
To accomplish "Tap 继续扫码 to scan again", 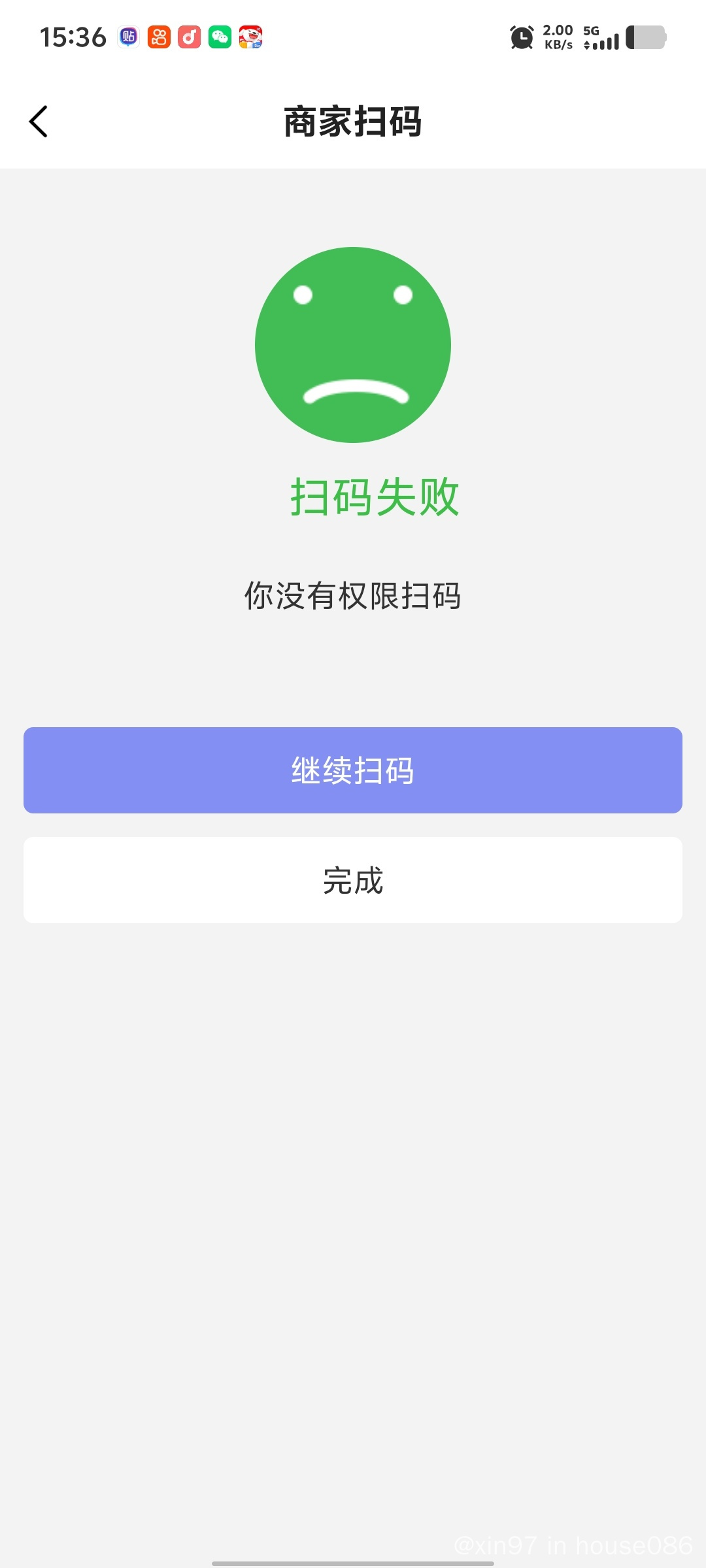I will click(x=353, y=770).
